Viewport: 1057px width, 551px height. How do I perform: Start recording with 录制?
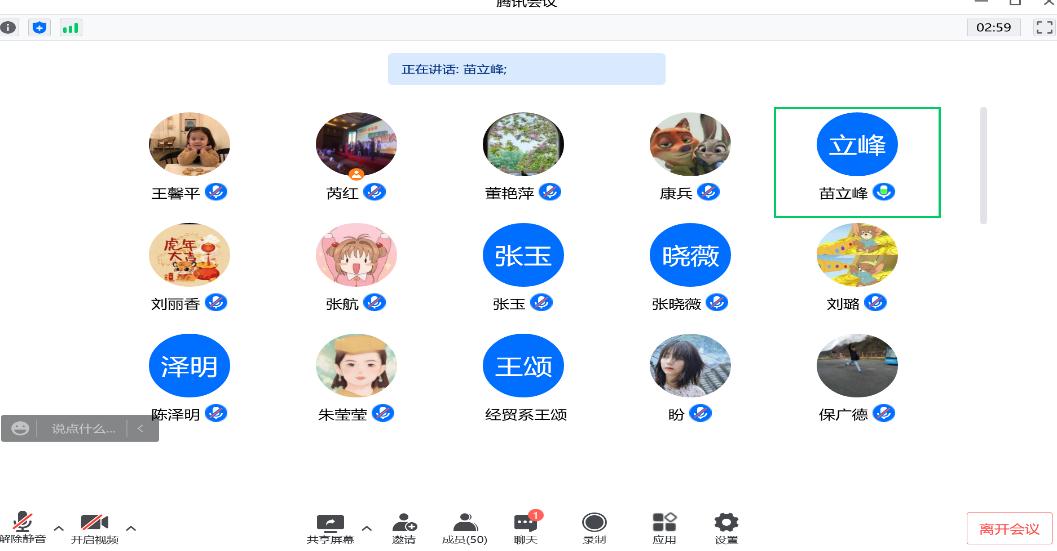pos(594,527)
